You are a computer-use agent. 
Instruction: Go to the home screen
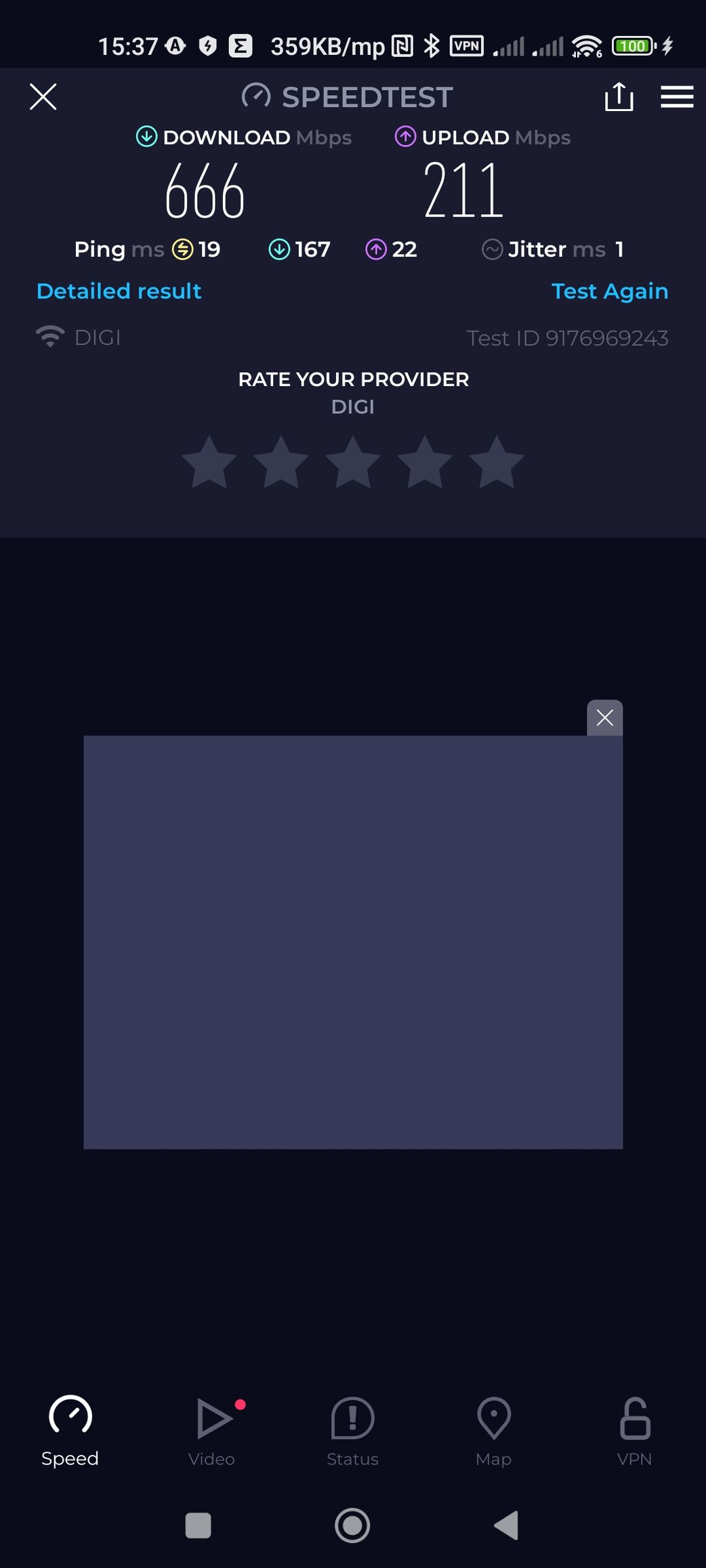coord(352,1525)
